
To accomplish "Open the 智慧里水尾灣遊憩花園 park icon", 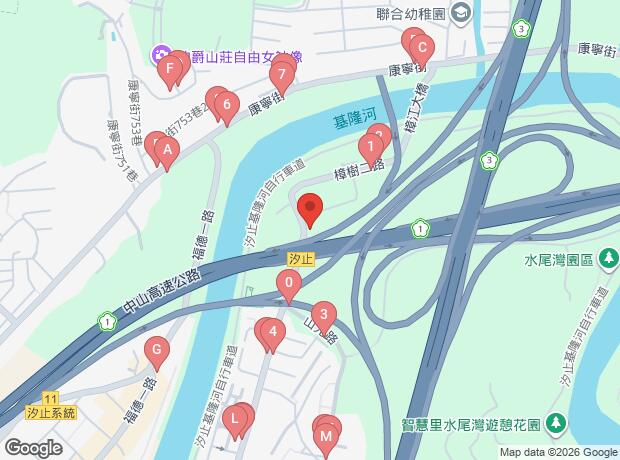I will pyautogui.click(x=557, y=426).
